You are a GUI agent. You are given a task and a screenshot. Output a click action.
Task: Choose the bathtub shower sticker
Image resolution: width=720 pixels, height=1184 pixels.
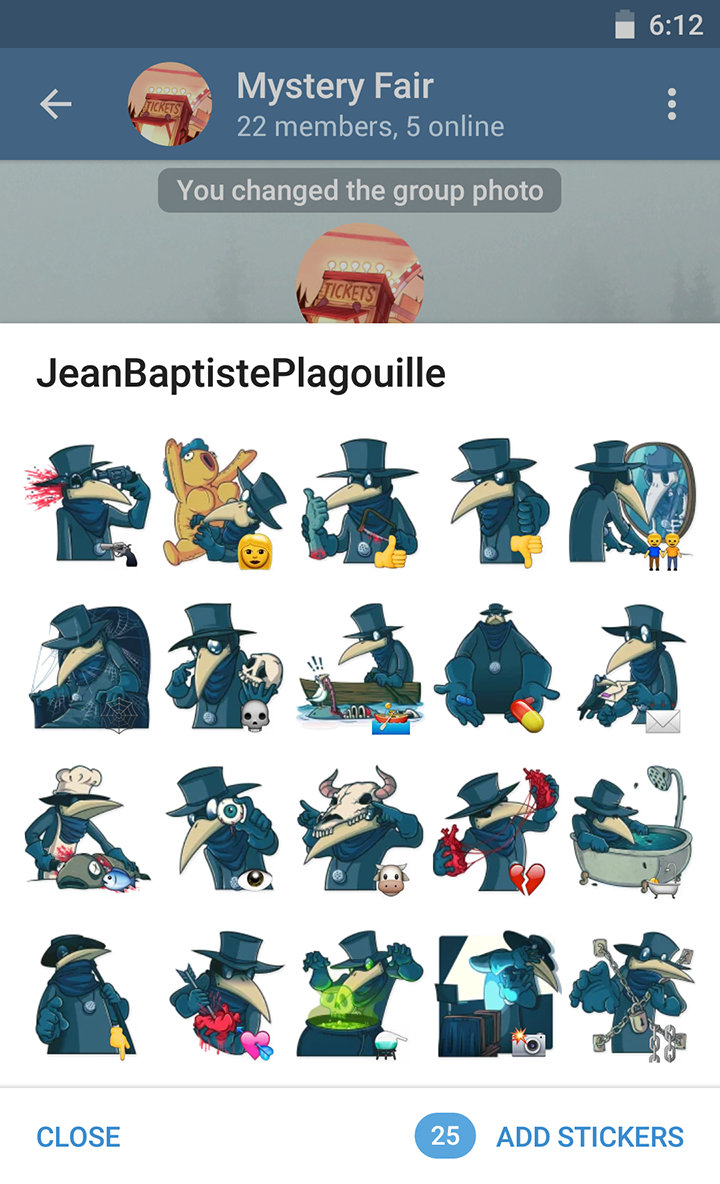pyautogui.click(x=632, y=830)
